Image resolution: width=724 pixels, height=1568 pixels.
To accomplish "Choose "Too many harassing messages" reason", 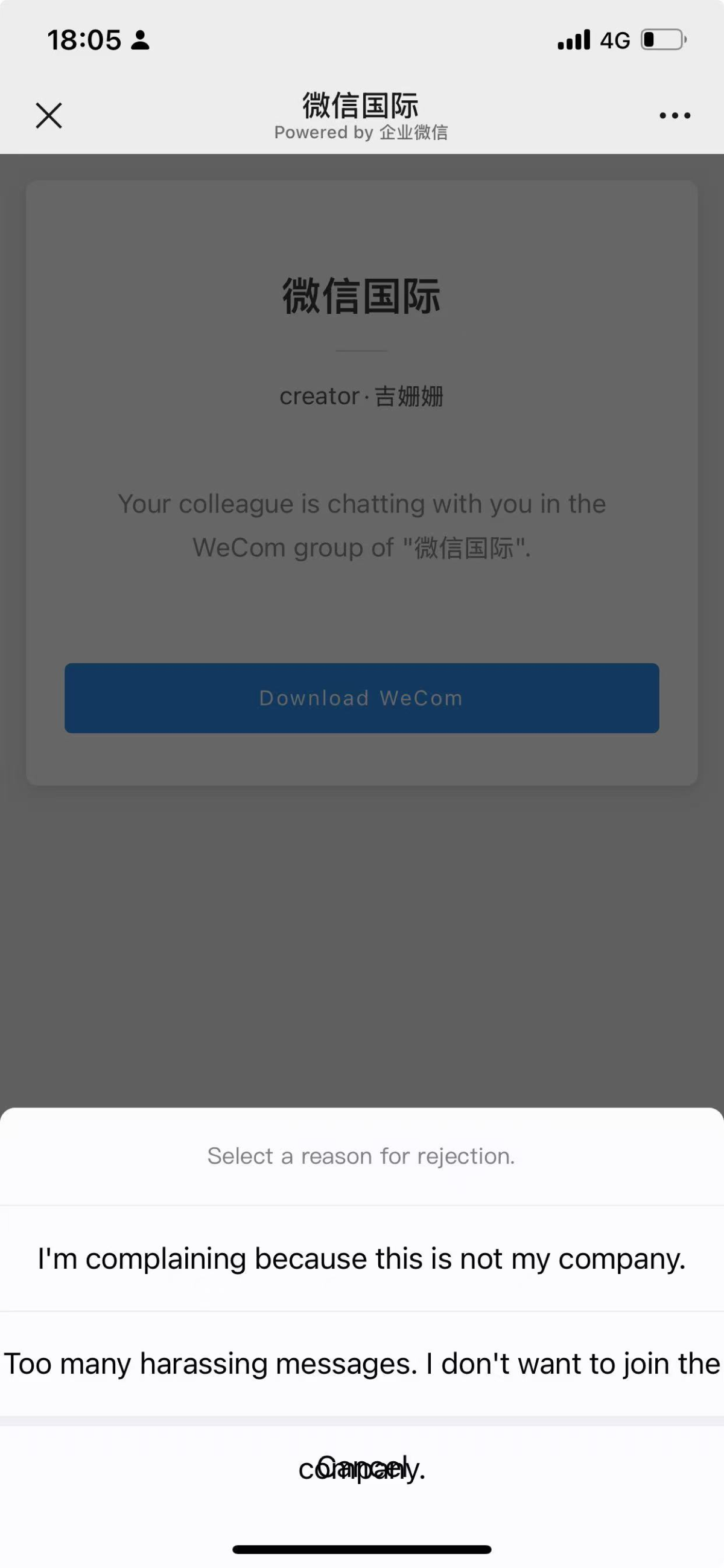I will [362, 1363].
